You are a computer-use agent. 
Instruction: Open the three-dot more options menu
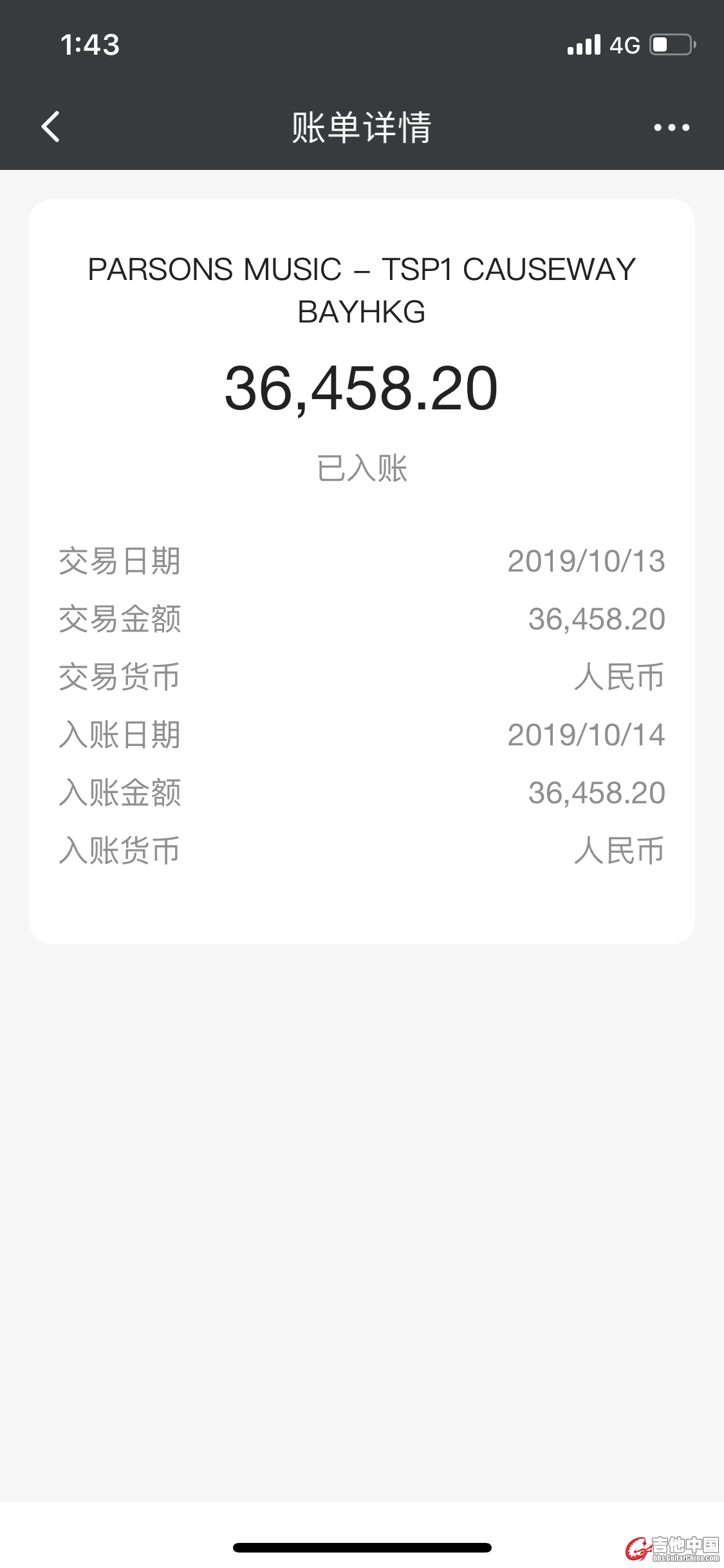click(x=671, y=127)
